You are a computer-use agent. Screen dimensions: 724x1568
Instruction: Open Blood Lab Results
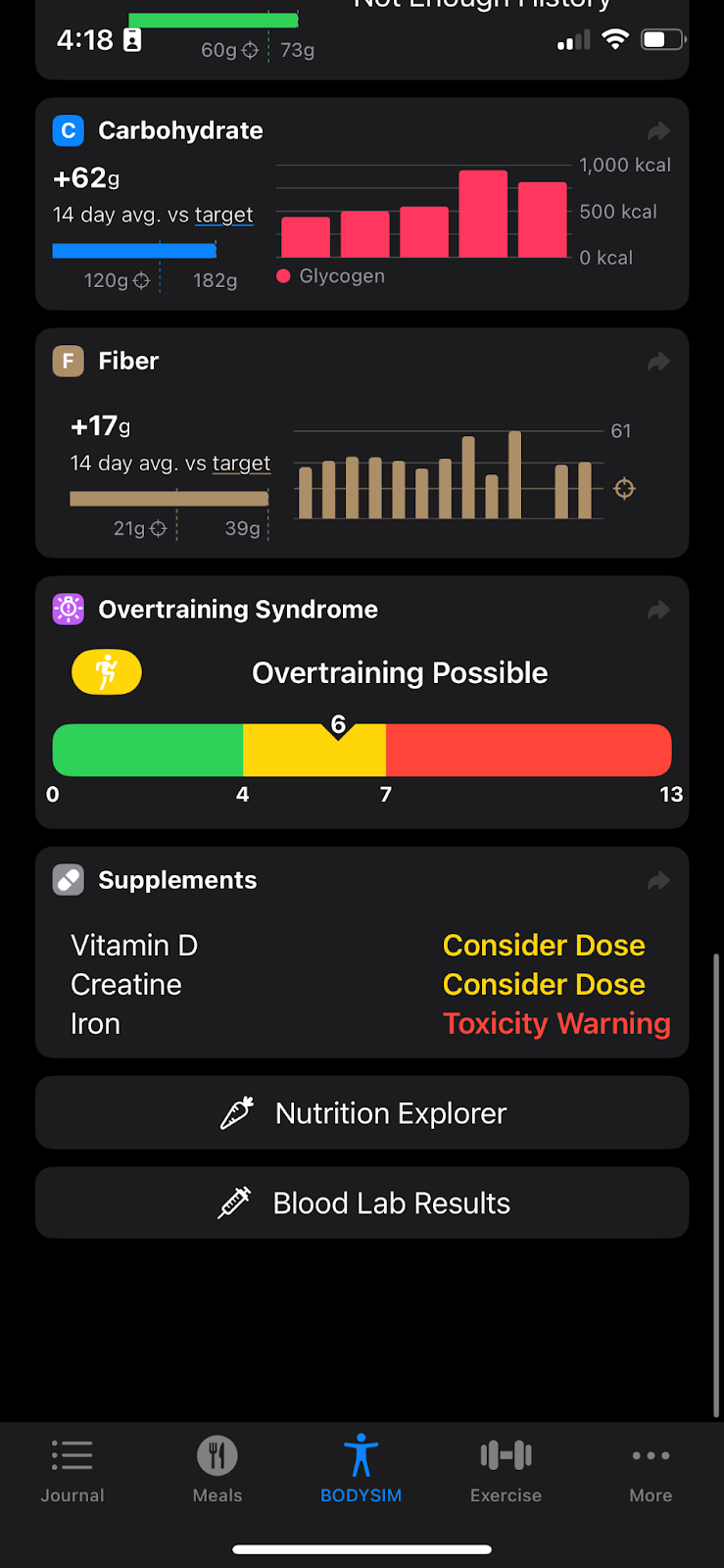[362, 1202]
